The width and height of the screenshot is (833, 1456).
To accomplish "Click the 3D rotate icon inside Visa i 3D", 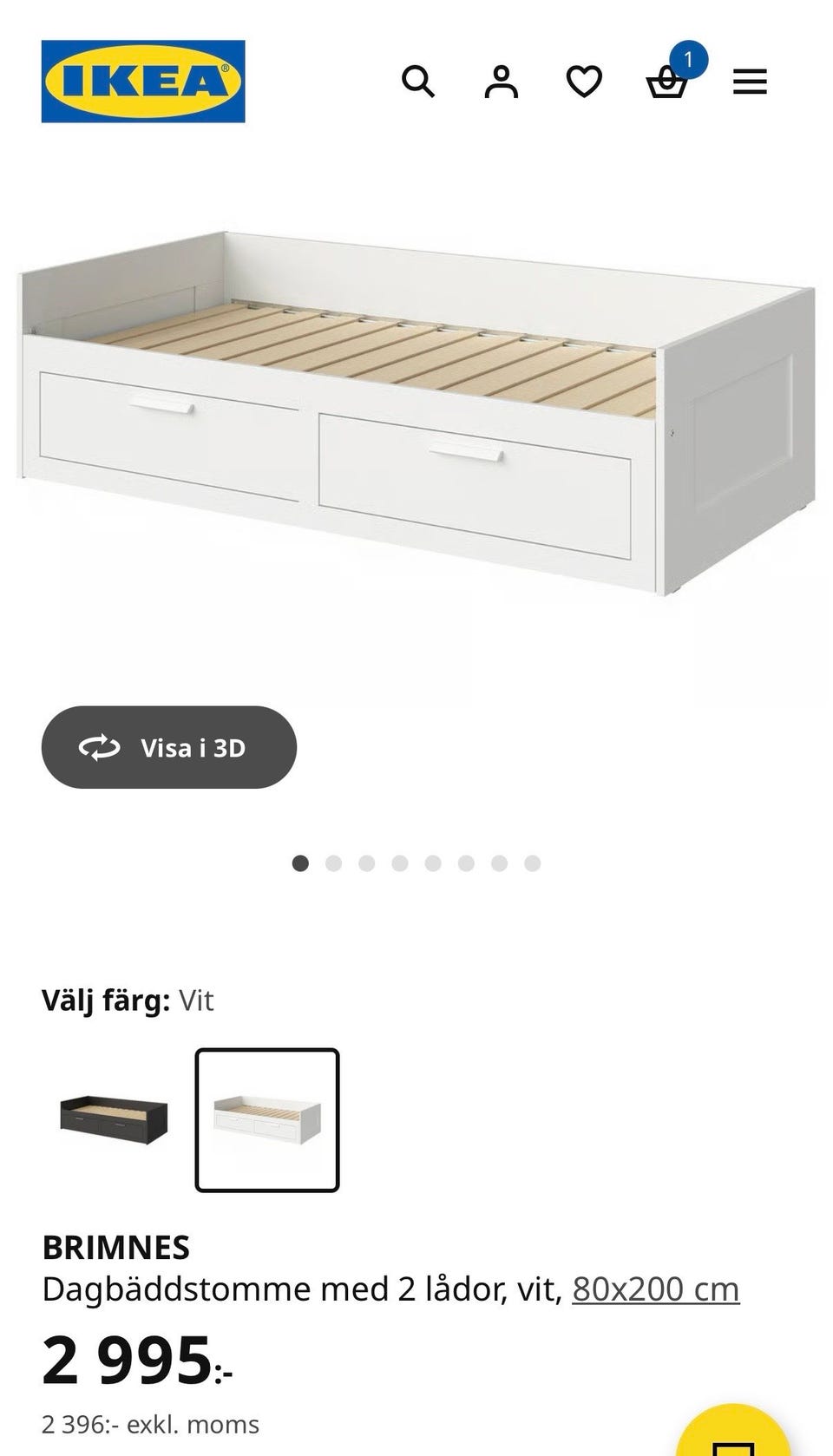I will tap(99, 746).
